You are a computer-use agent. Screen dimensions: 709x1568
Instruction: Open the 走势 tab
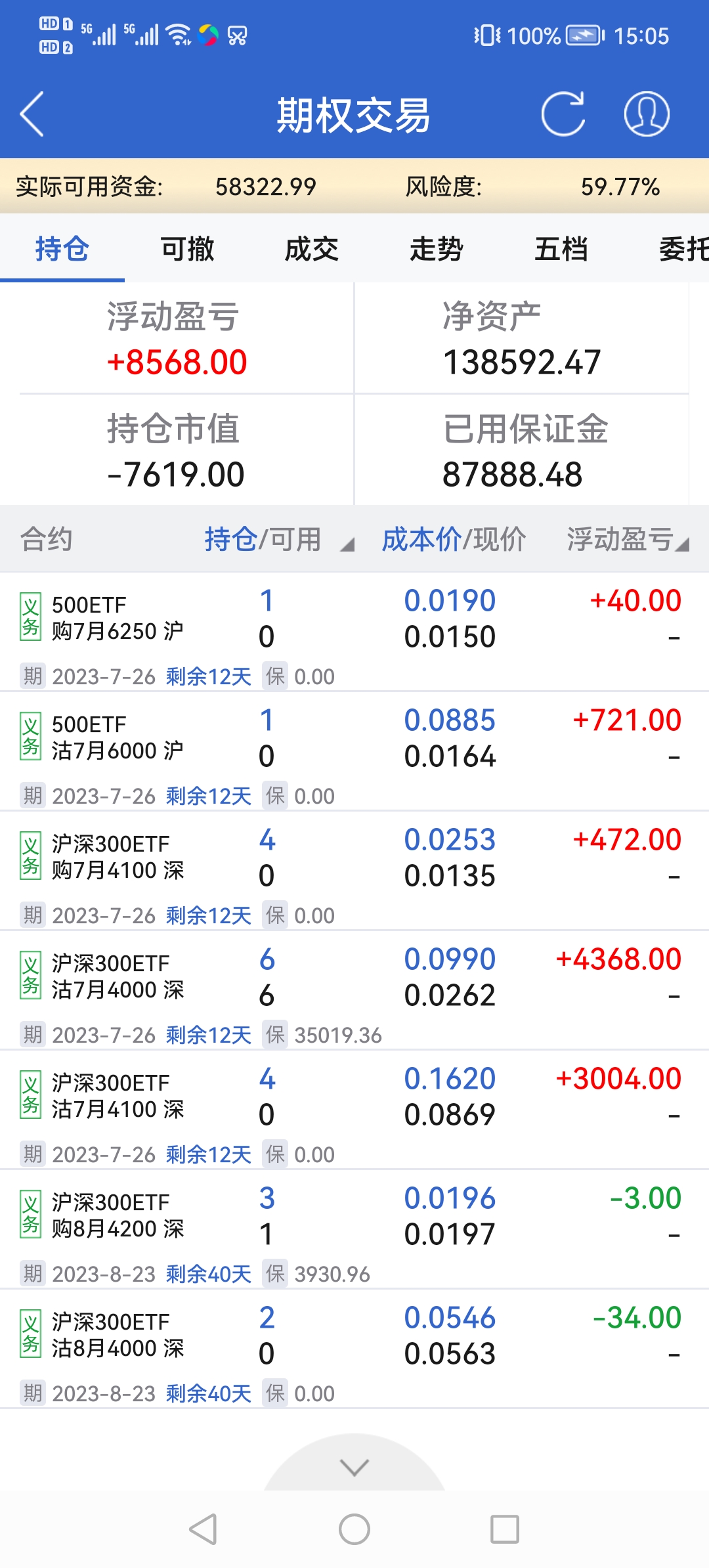click(x=437, y=250)
